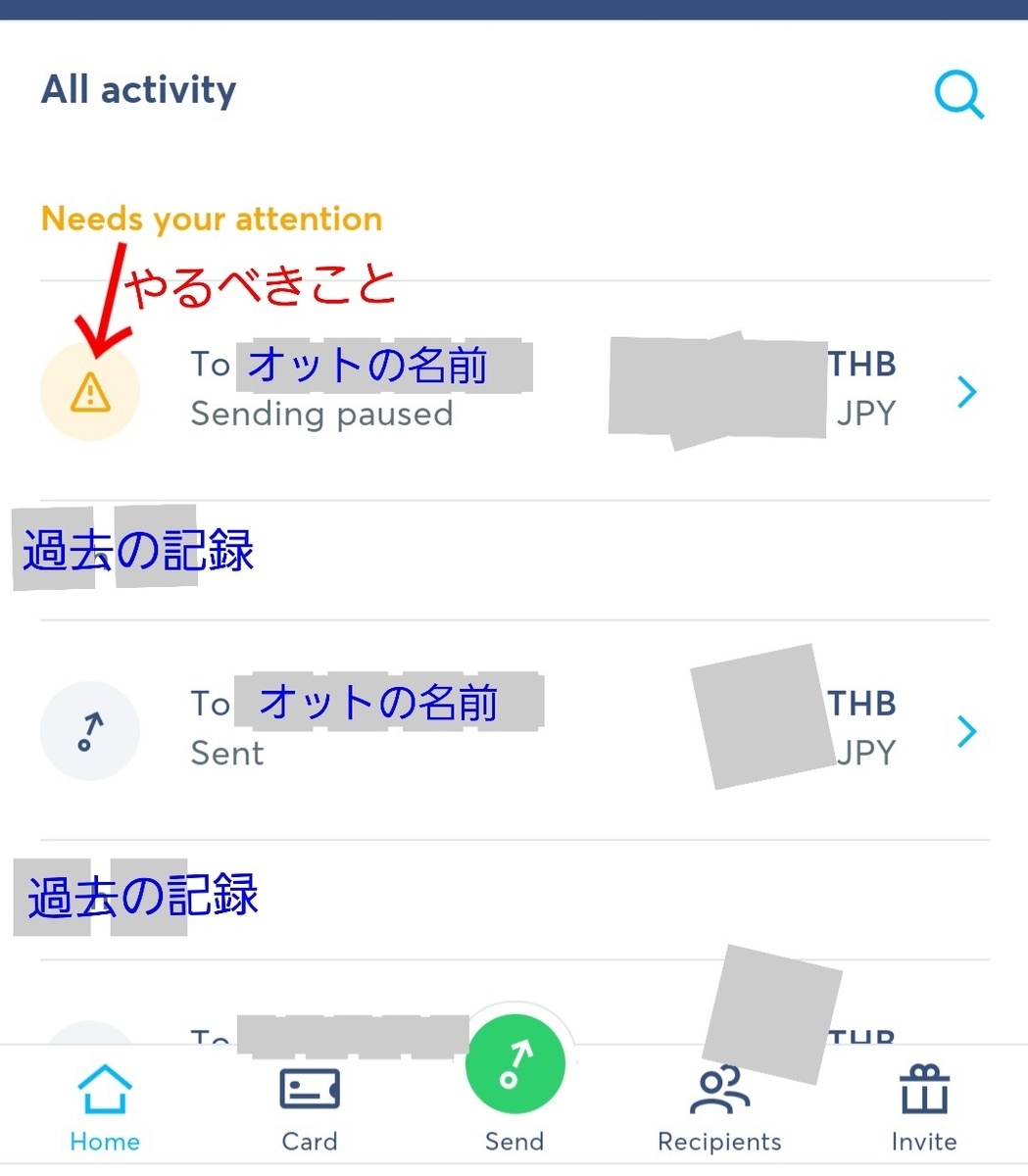
Task: Tap the Sending paused status text
Action: point(322,413)
